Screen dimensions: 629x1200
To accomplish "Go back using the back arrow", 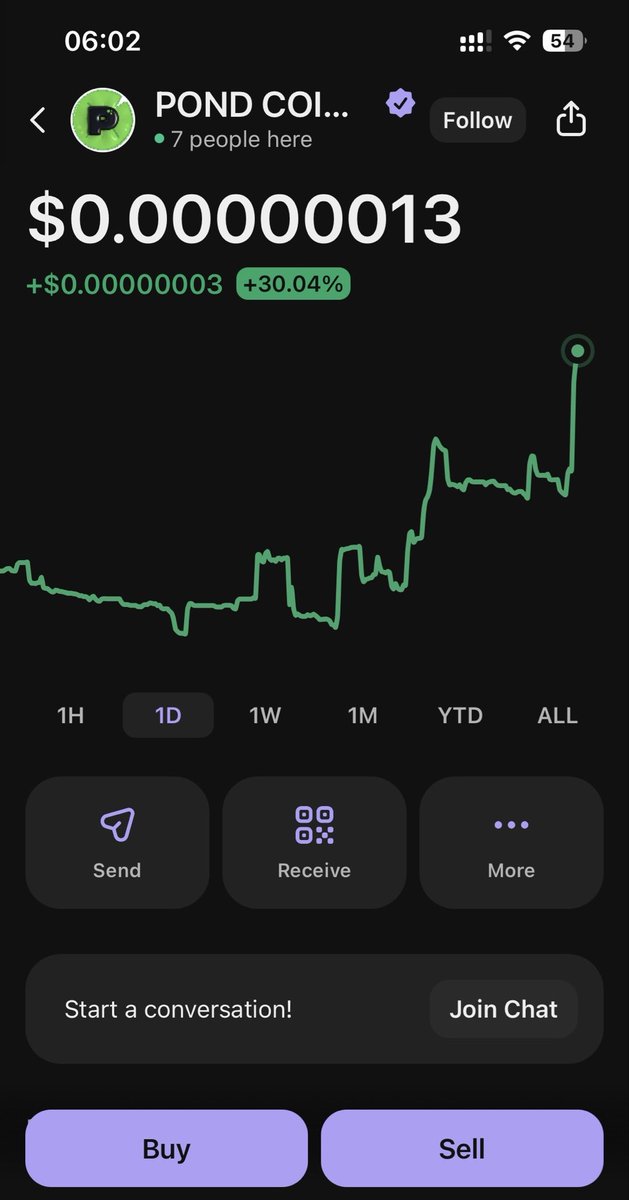I will pyautogui.click(x=38, y=121).
